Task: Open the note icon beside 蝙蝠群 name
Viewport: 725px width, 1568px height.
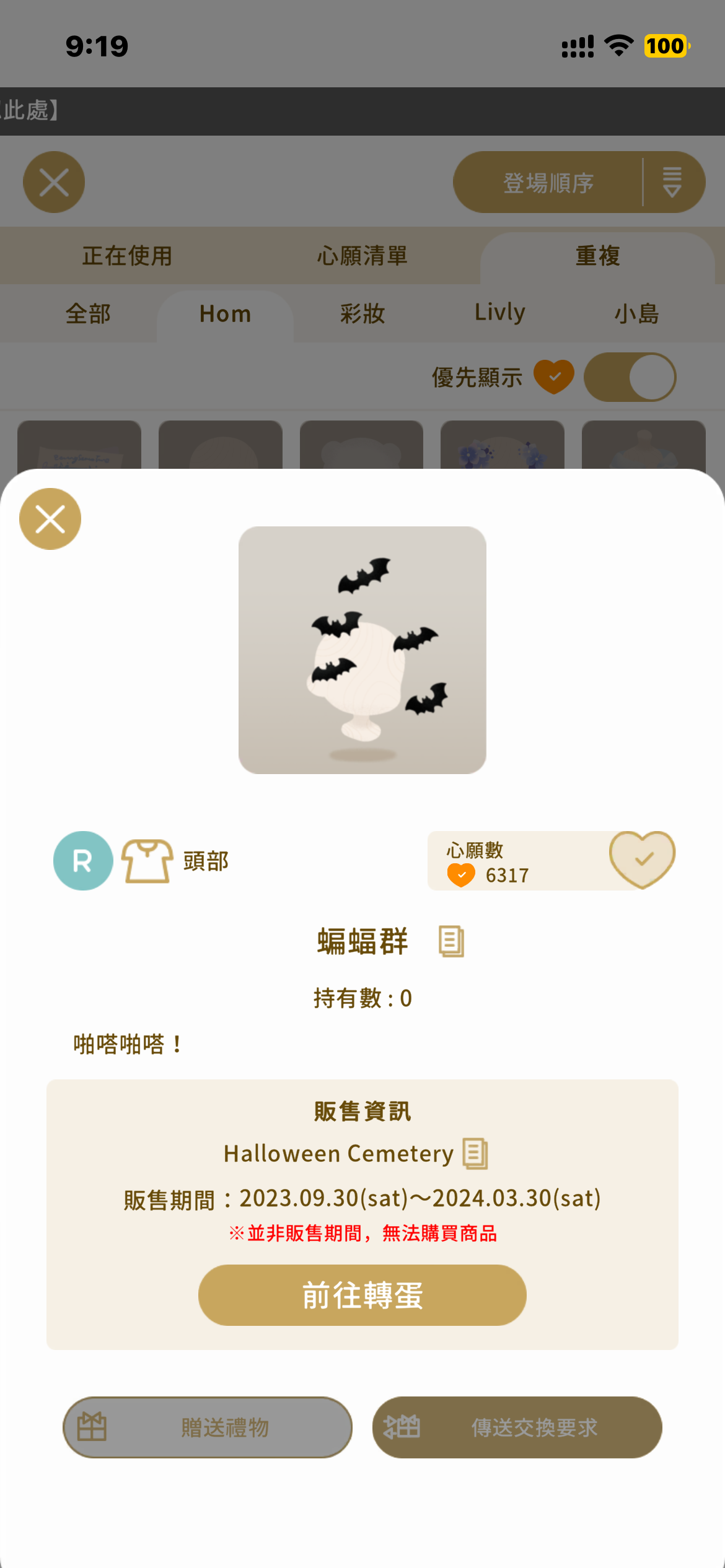Action: click(451, 942)
